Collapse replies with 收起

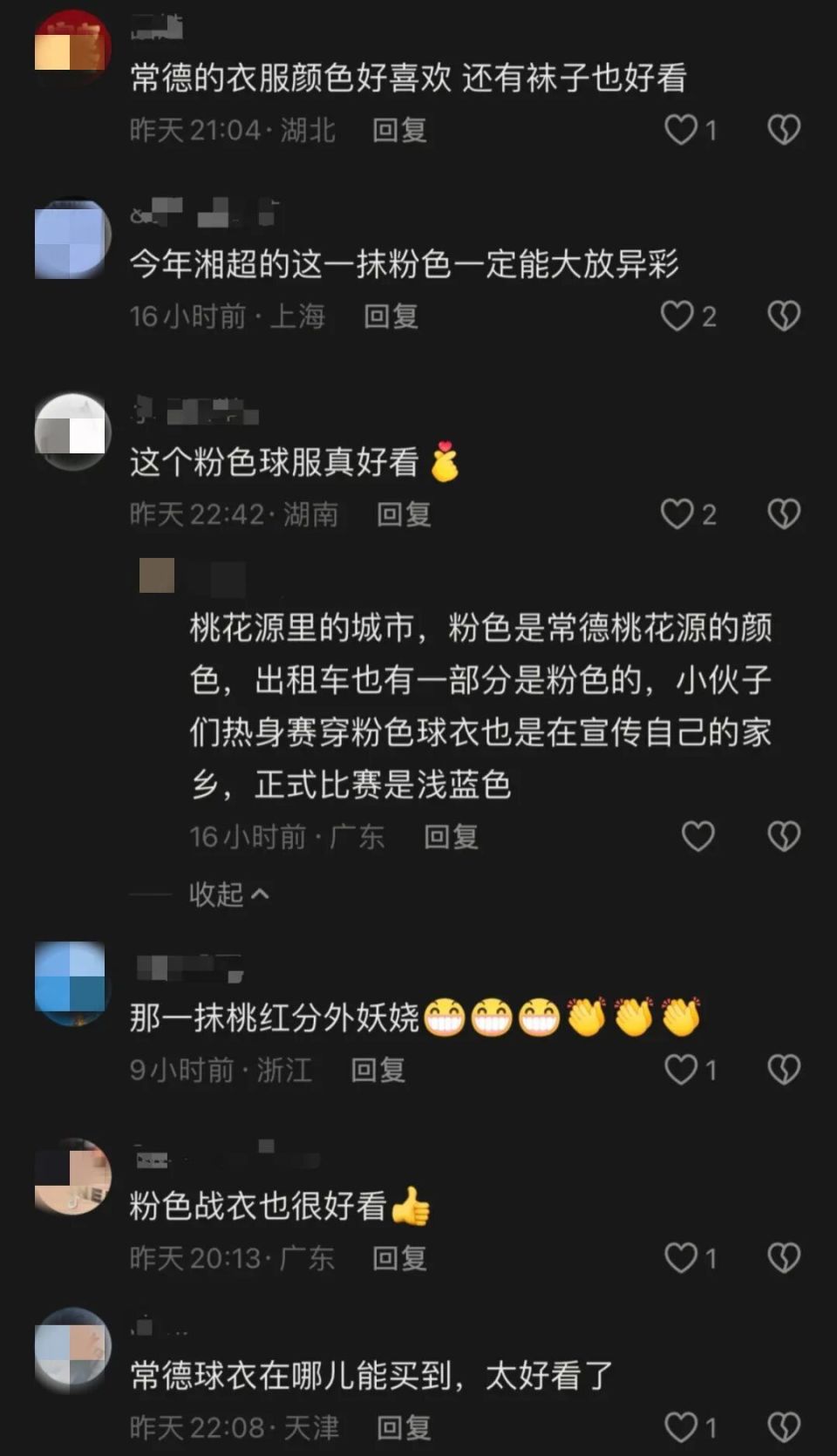[x=228, y=894]
